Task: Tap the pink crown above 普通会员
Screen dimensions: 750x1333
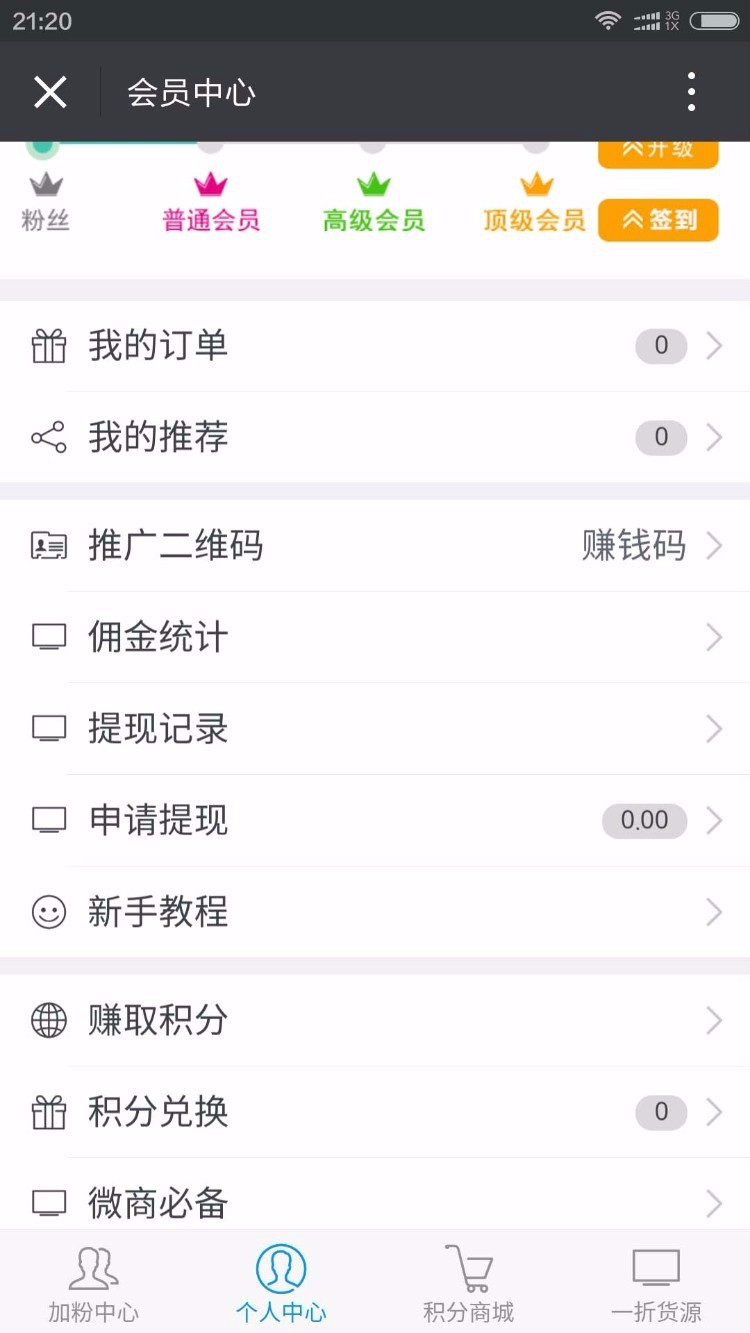Action: point(210,185)
